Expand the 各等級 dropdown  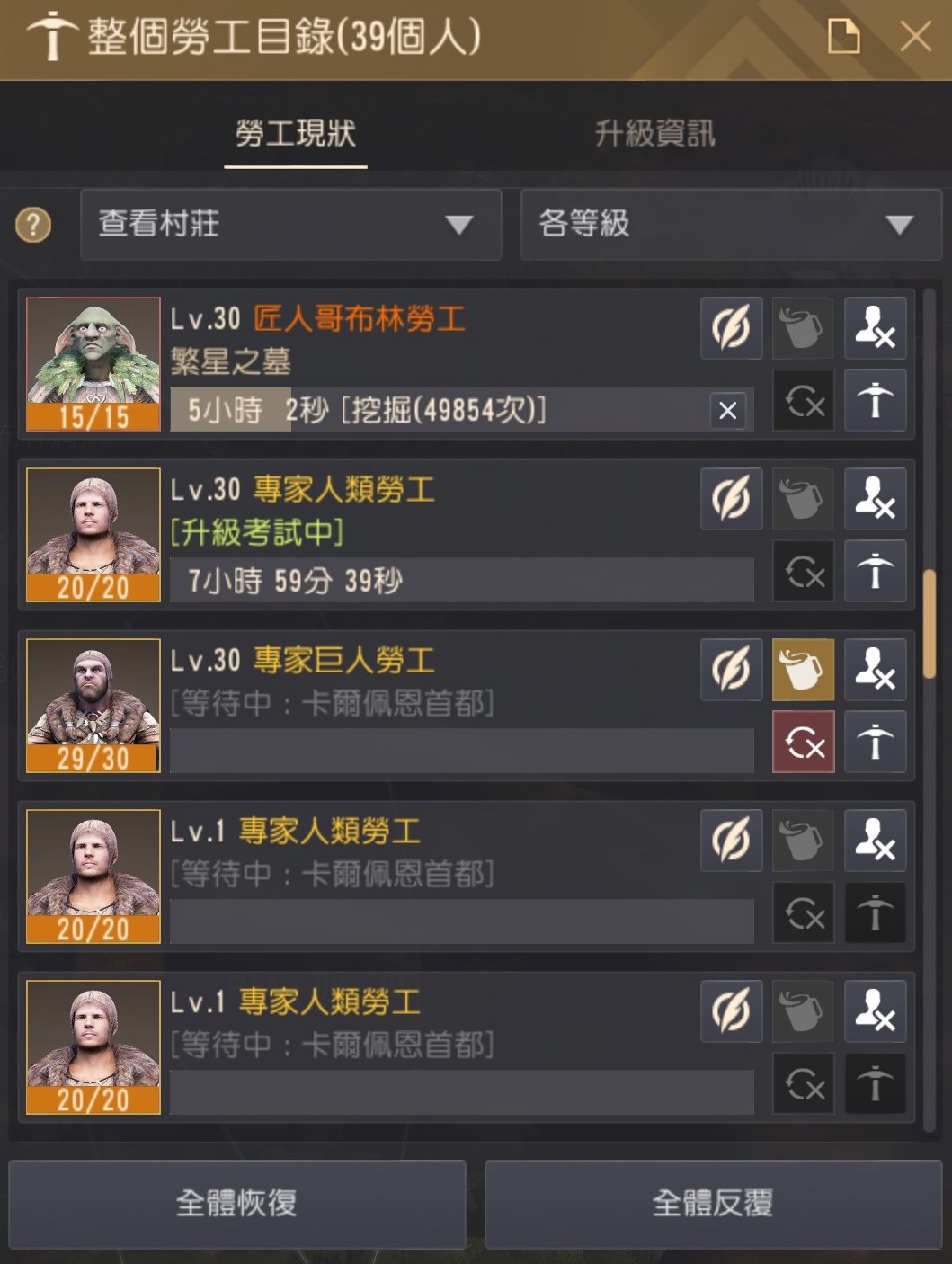tap(730, 225)
